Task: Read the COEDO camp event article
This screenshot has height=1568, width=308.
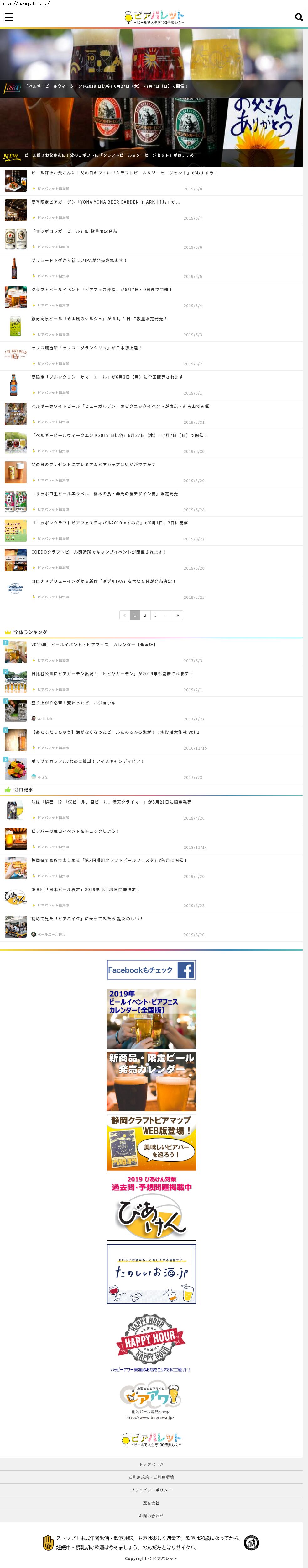Action: click(98, 553)
